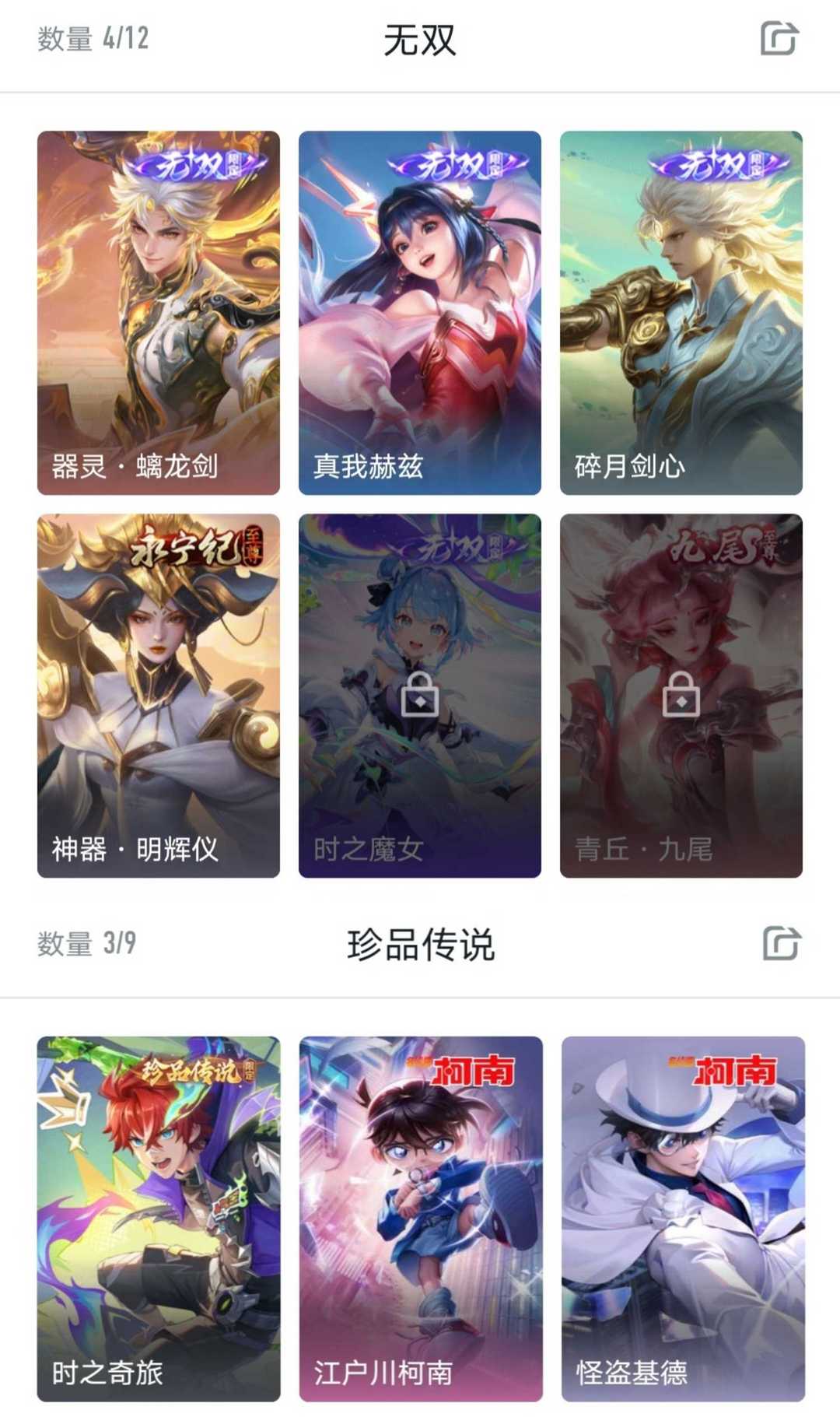Select the 碎月剑心 skin card

pyautogui.click(x=681, y=313)
